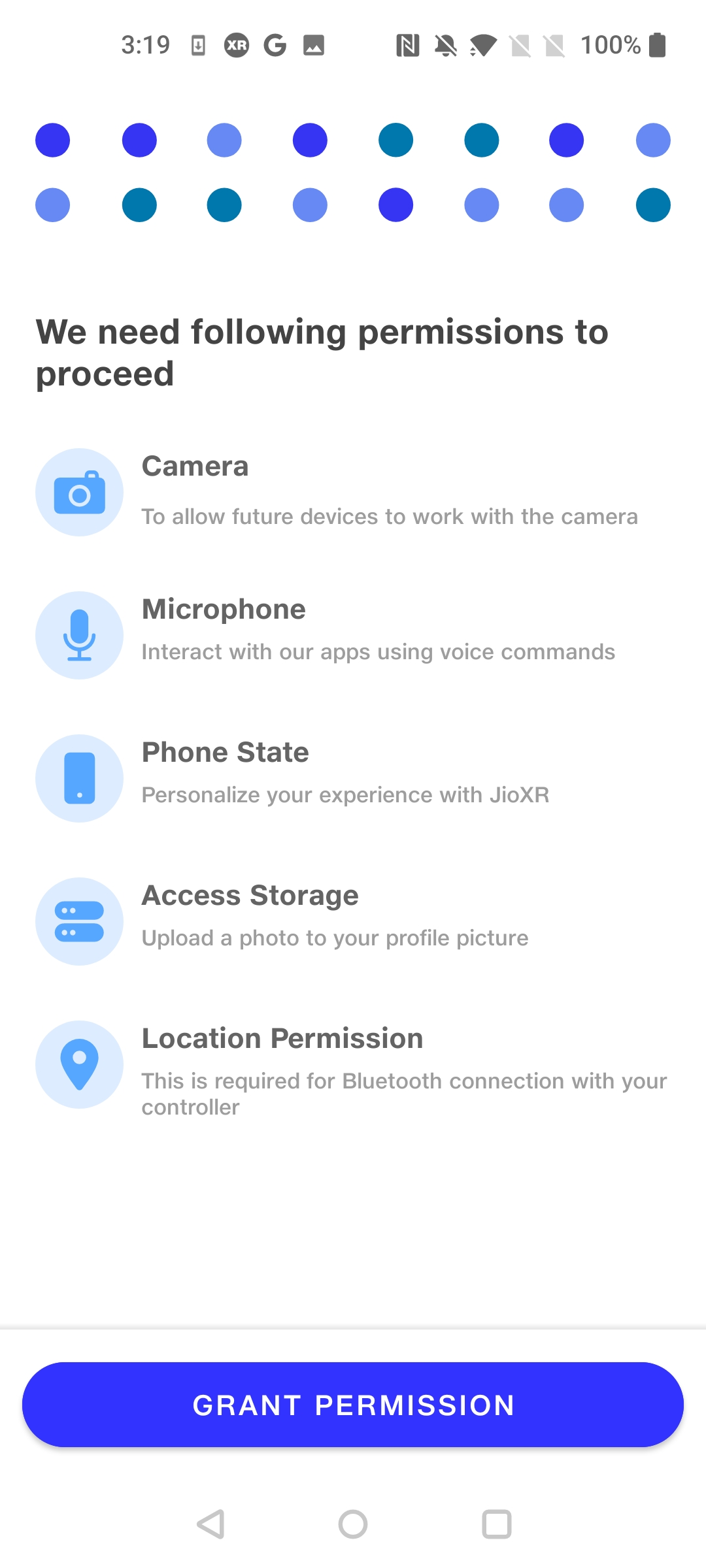Tap the clock showing 3:19

pos(145,44)
